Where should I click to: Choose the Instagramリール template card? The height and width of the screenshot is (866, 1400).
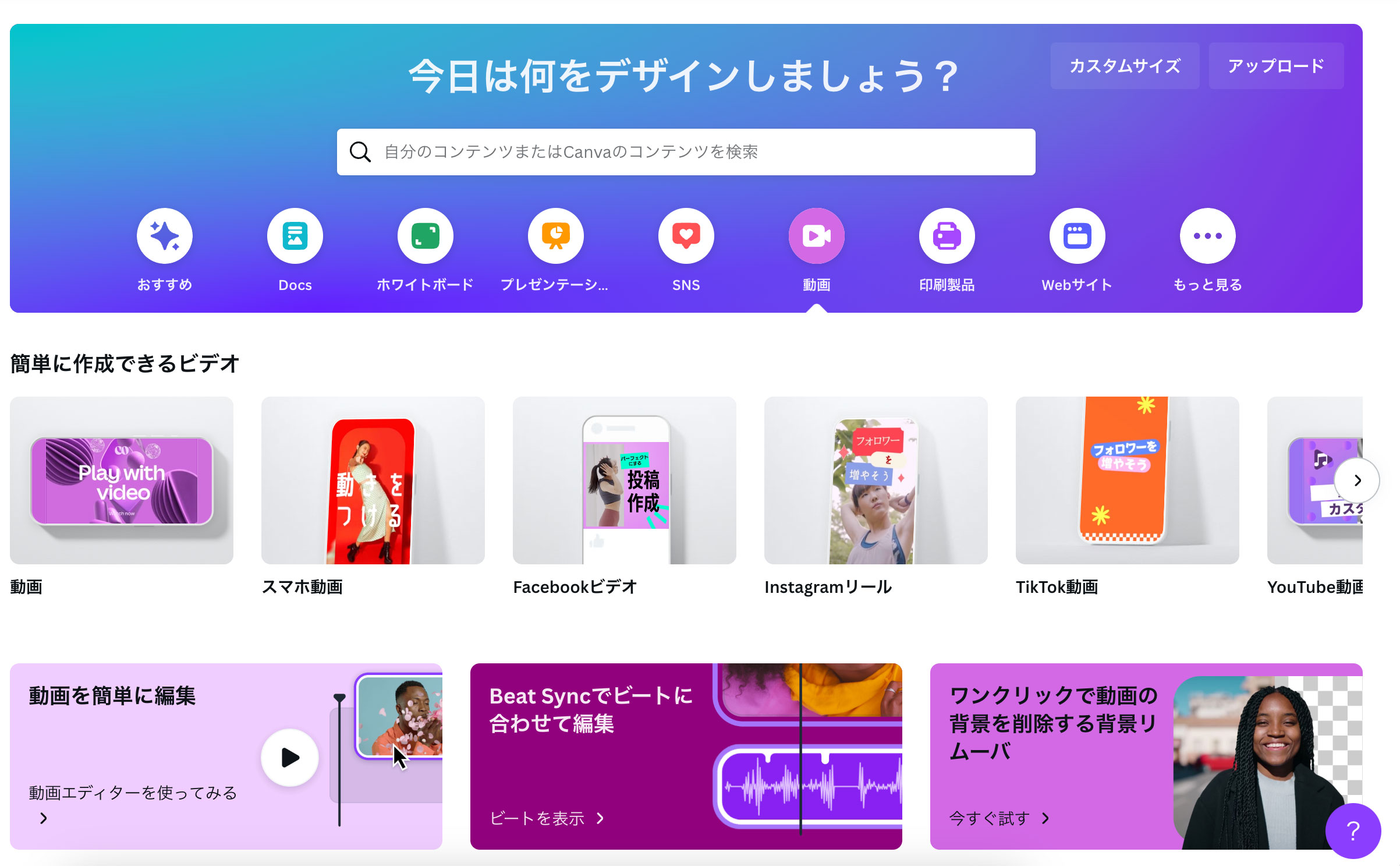[876, 480]
